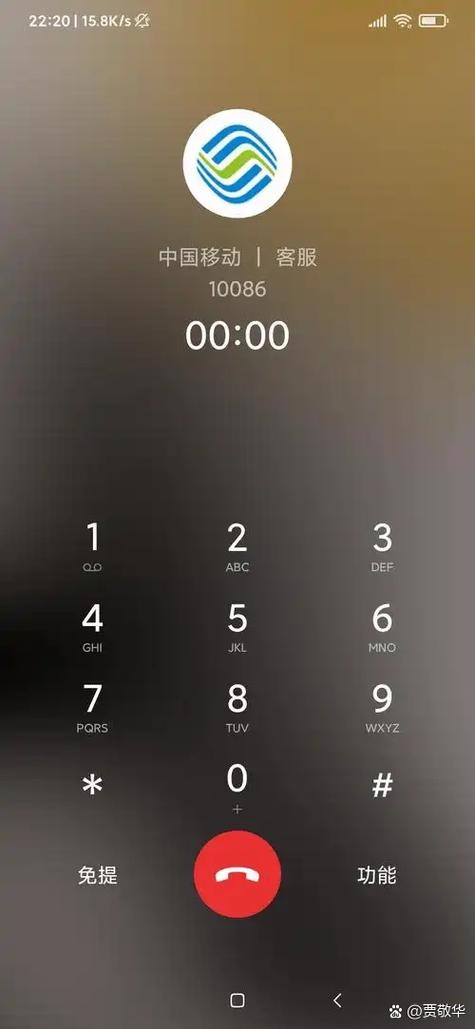Enter digit 3 DEF
The image size is (475, 1029).
tap(382, 546)
